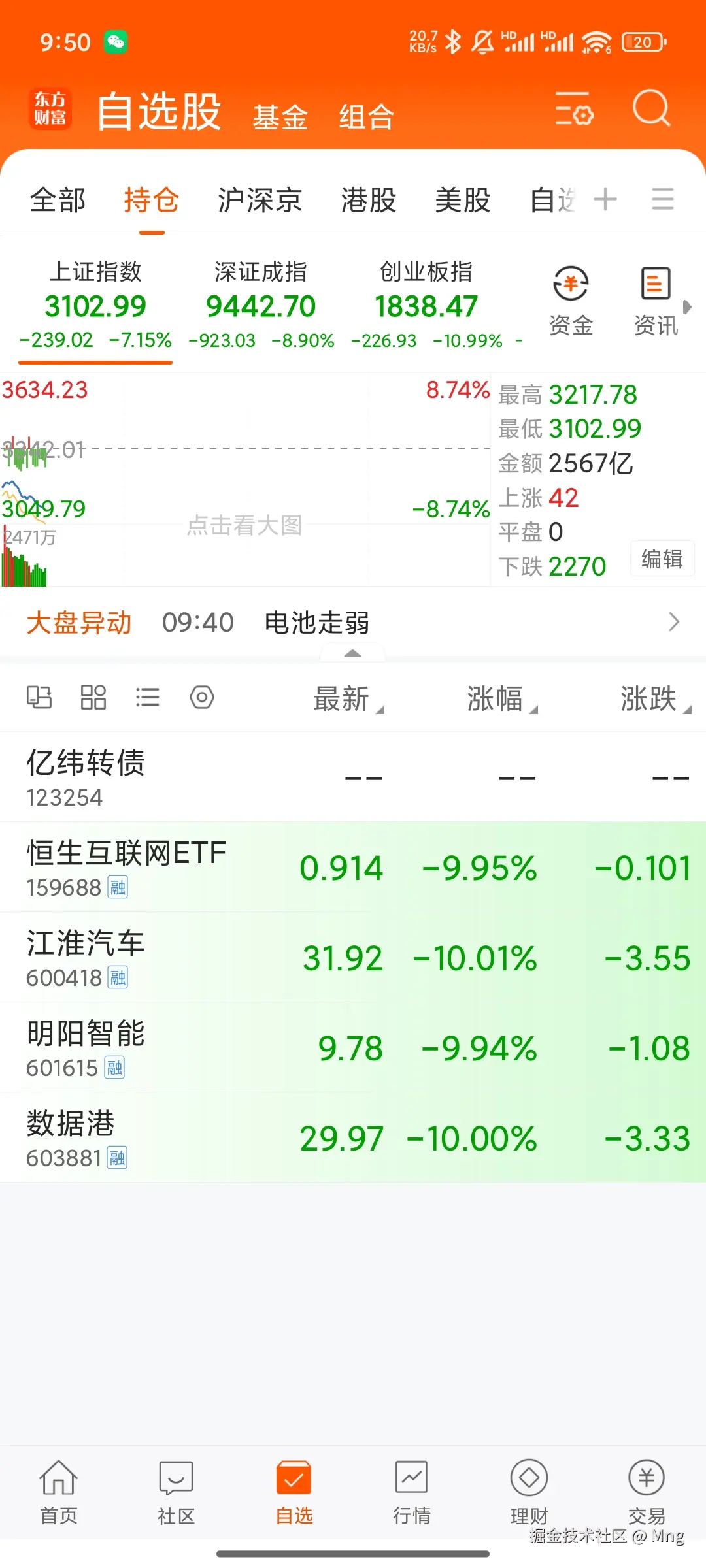The image size is (706, 1568).
Task: Collapse the index chart panel
Action: [x=352, y=654]
